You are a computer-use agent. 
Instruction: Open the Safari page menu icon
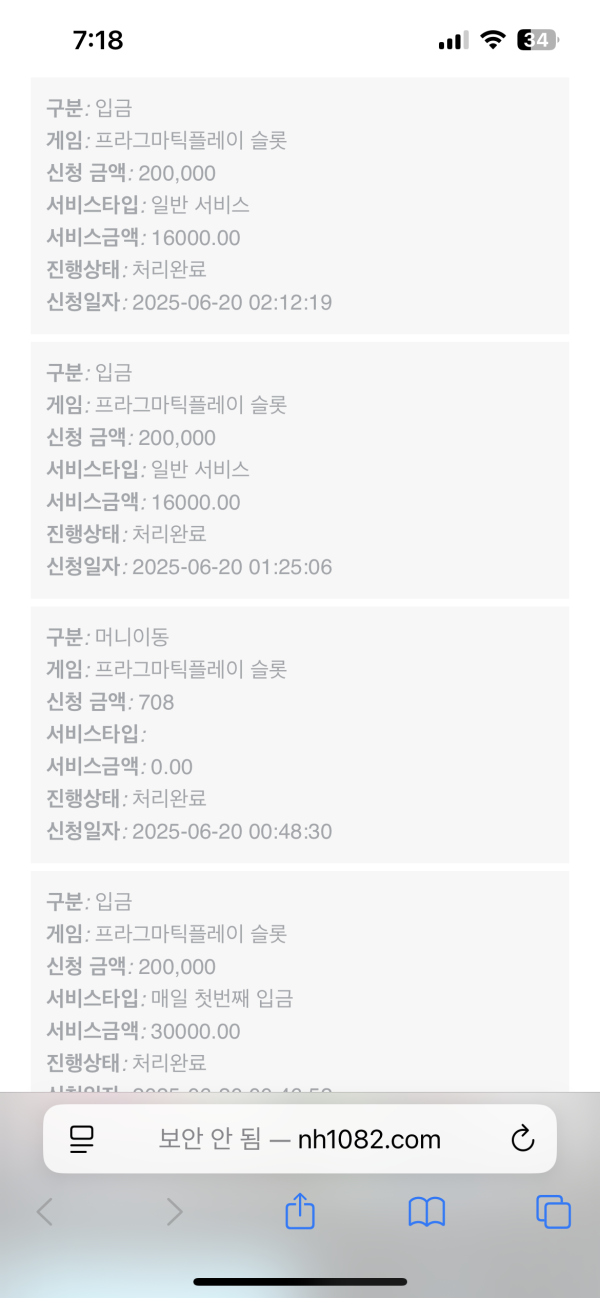(x=81, y=1139)
